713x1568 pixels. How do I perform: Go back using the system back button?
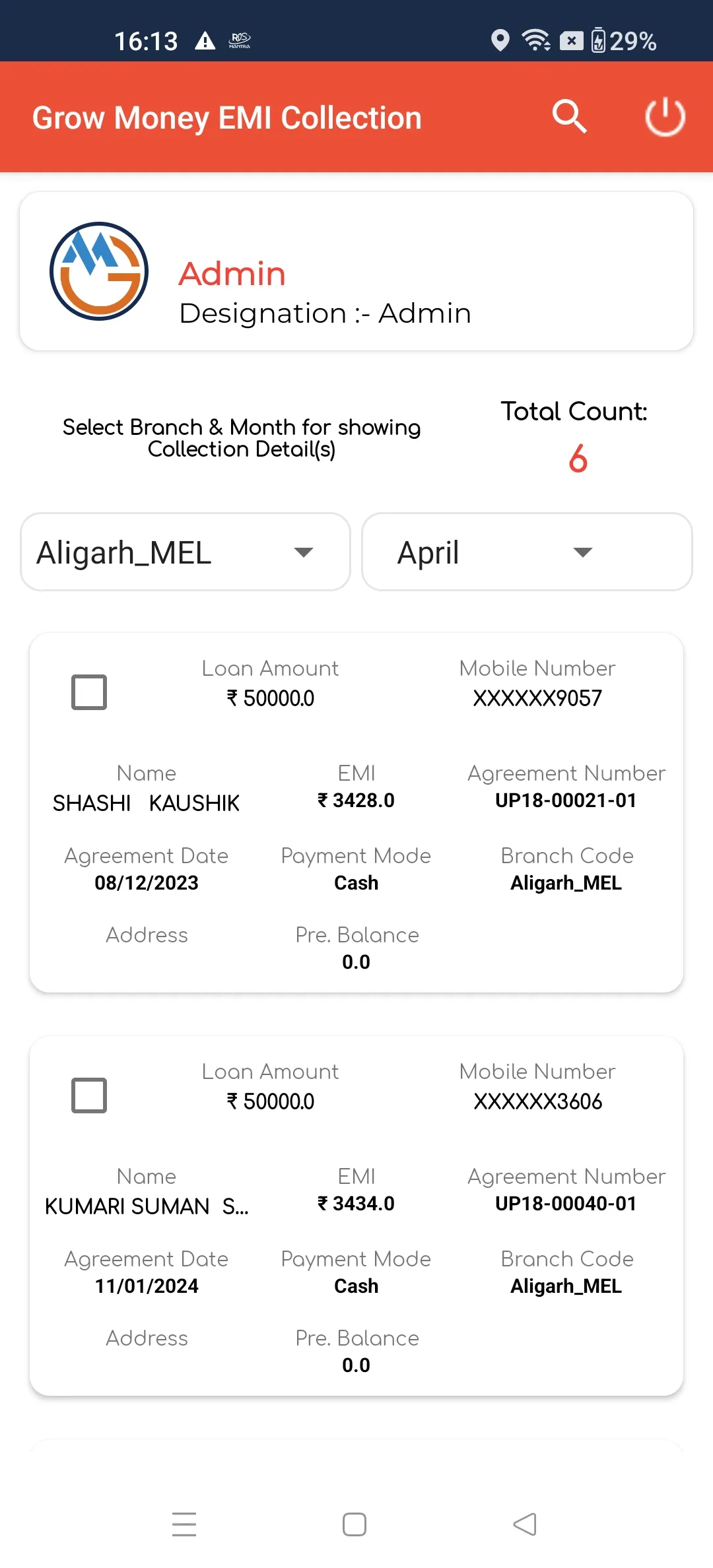(525, 1524)
